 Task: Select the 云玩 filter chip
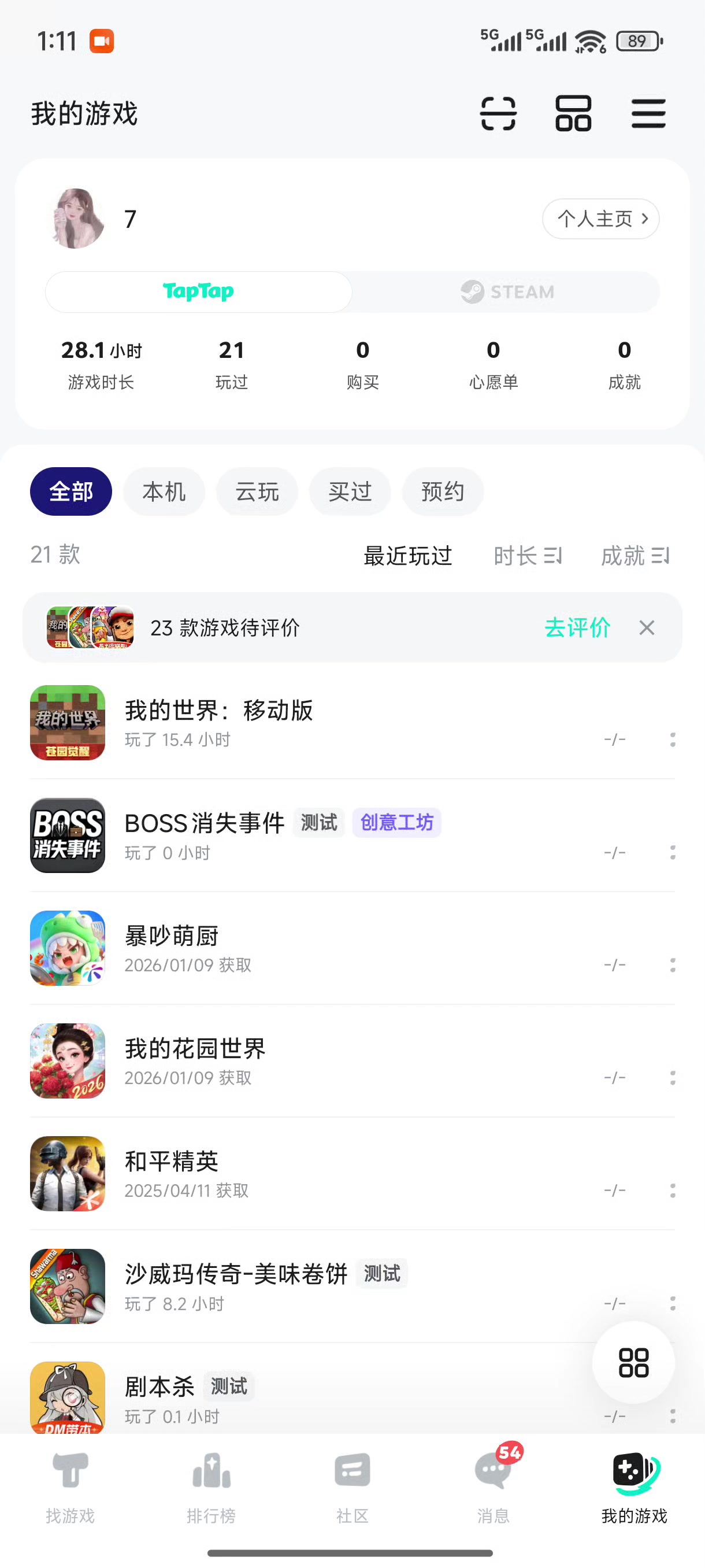click(257, 491)
